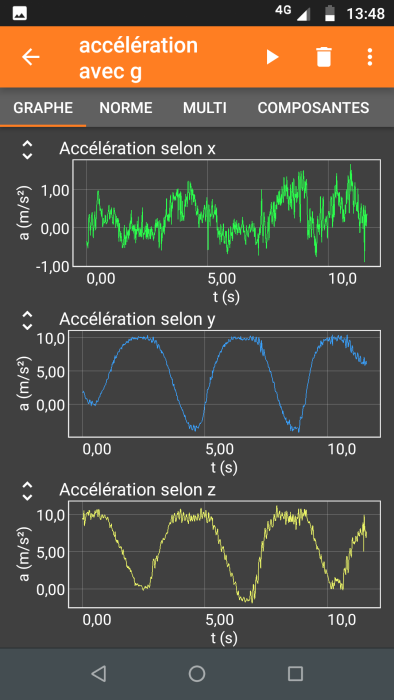
Task: Open the three-dot overflow menu
Action: [x=369, y=57]
